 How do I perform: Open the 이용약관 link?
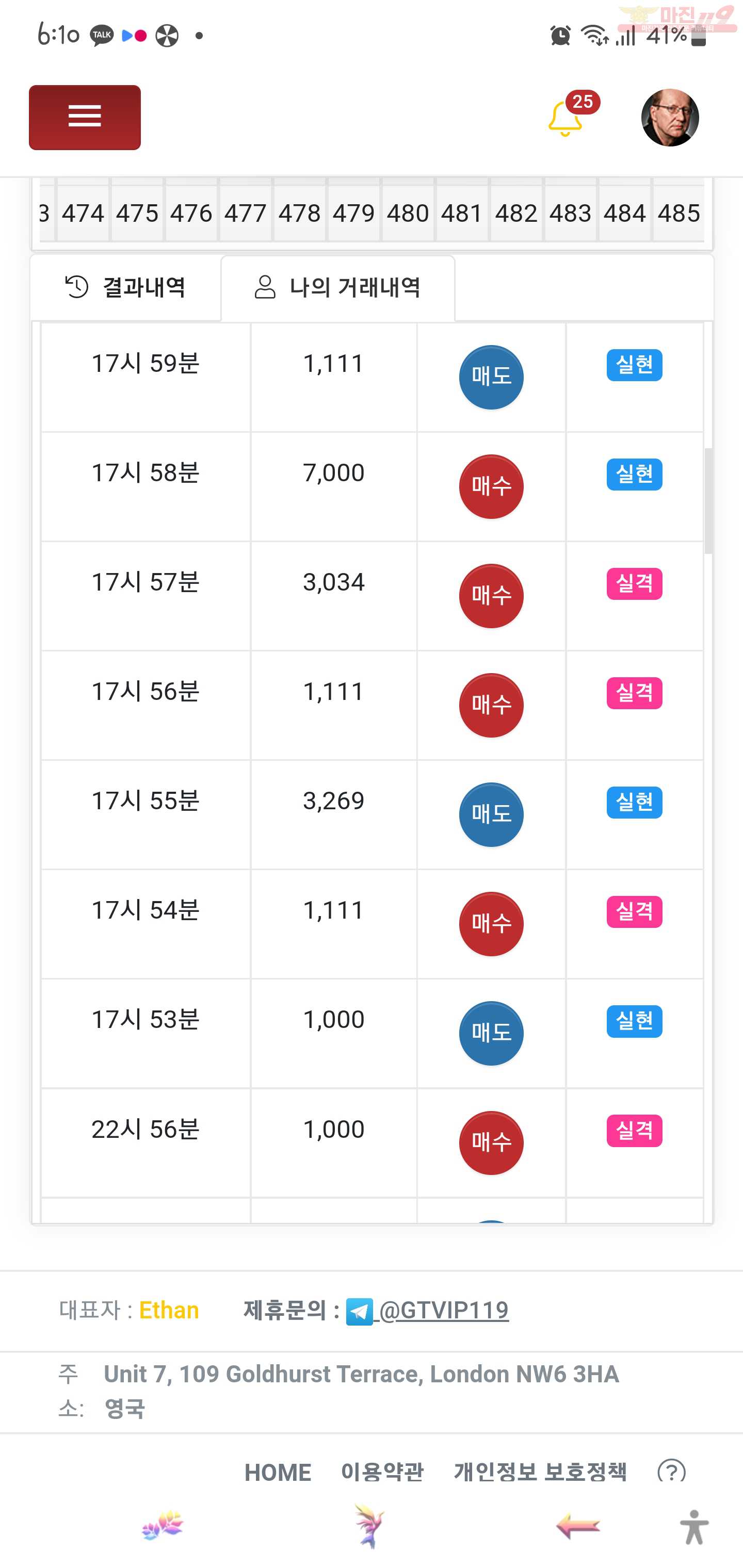[382, 1472]
